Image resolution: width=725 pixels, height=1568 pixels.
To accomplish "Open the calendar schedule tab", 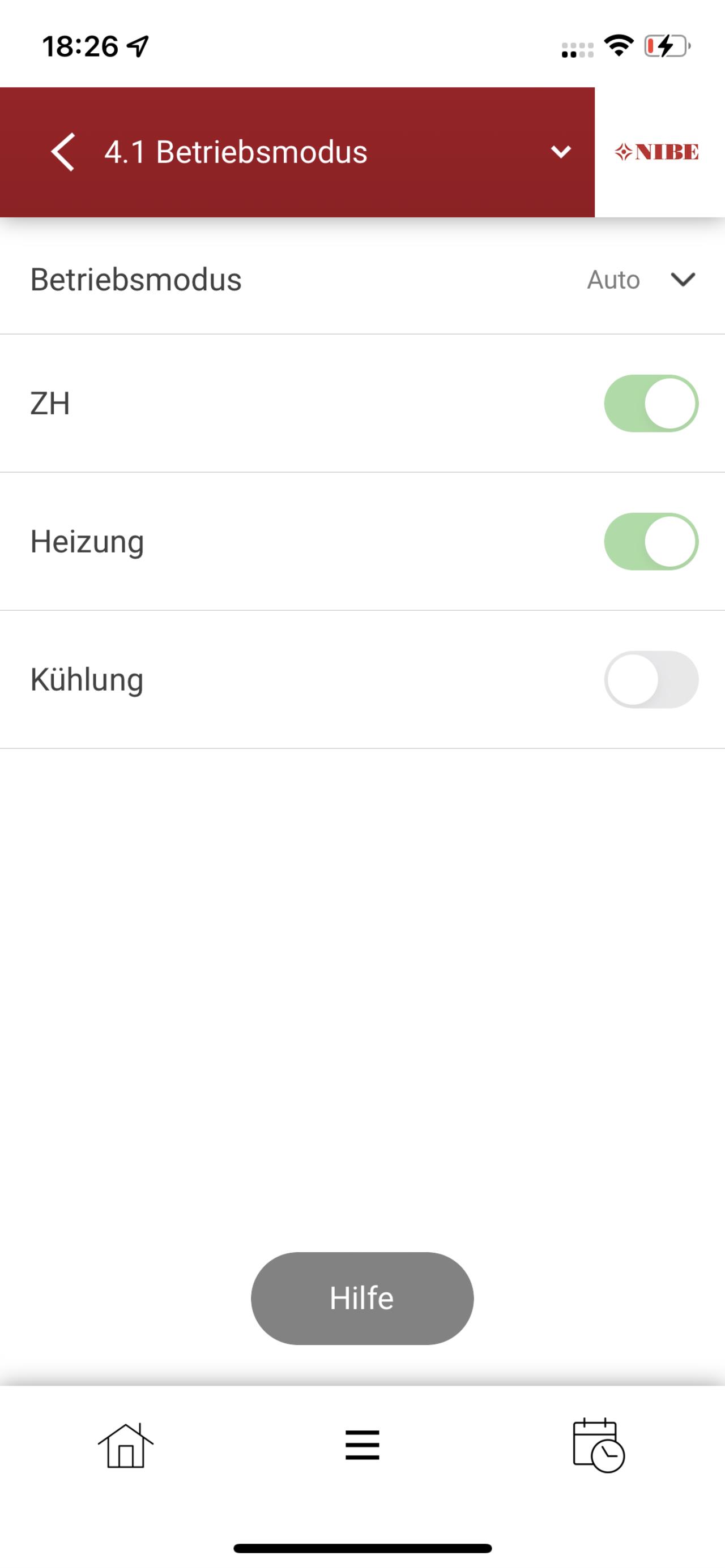I will pyautogui.click(x=598, y=1446).
